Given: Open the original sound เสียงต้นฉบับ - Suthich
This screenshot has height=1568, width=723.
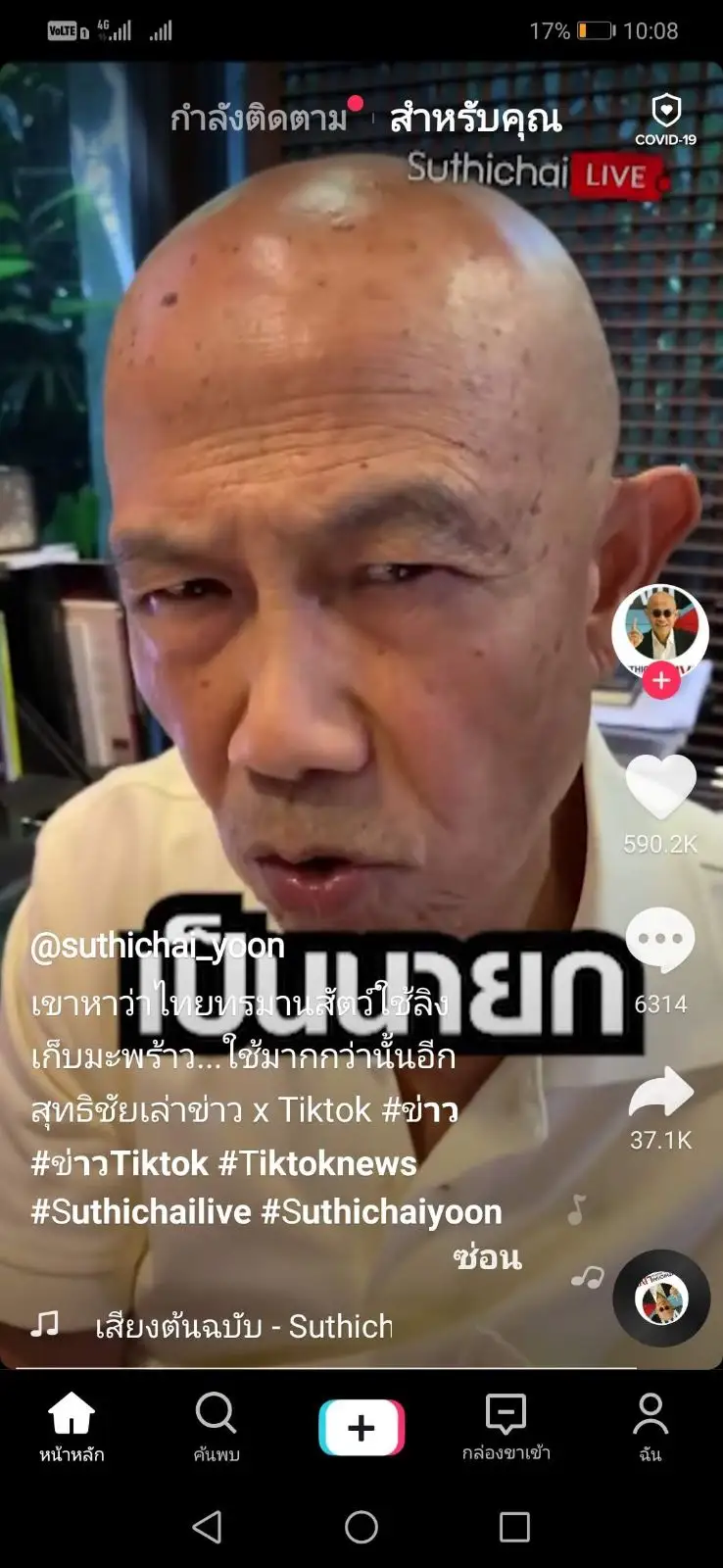Looking at the screenshot, I should pos(243,1327).
